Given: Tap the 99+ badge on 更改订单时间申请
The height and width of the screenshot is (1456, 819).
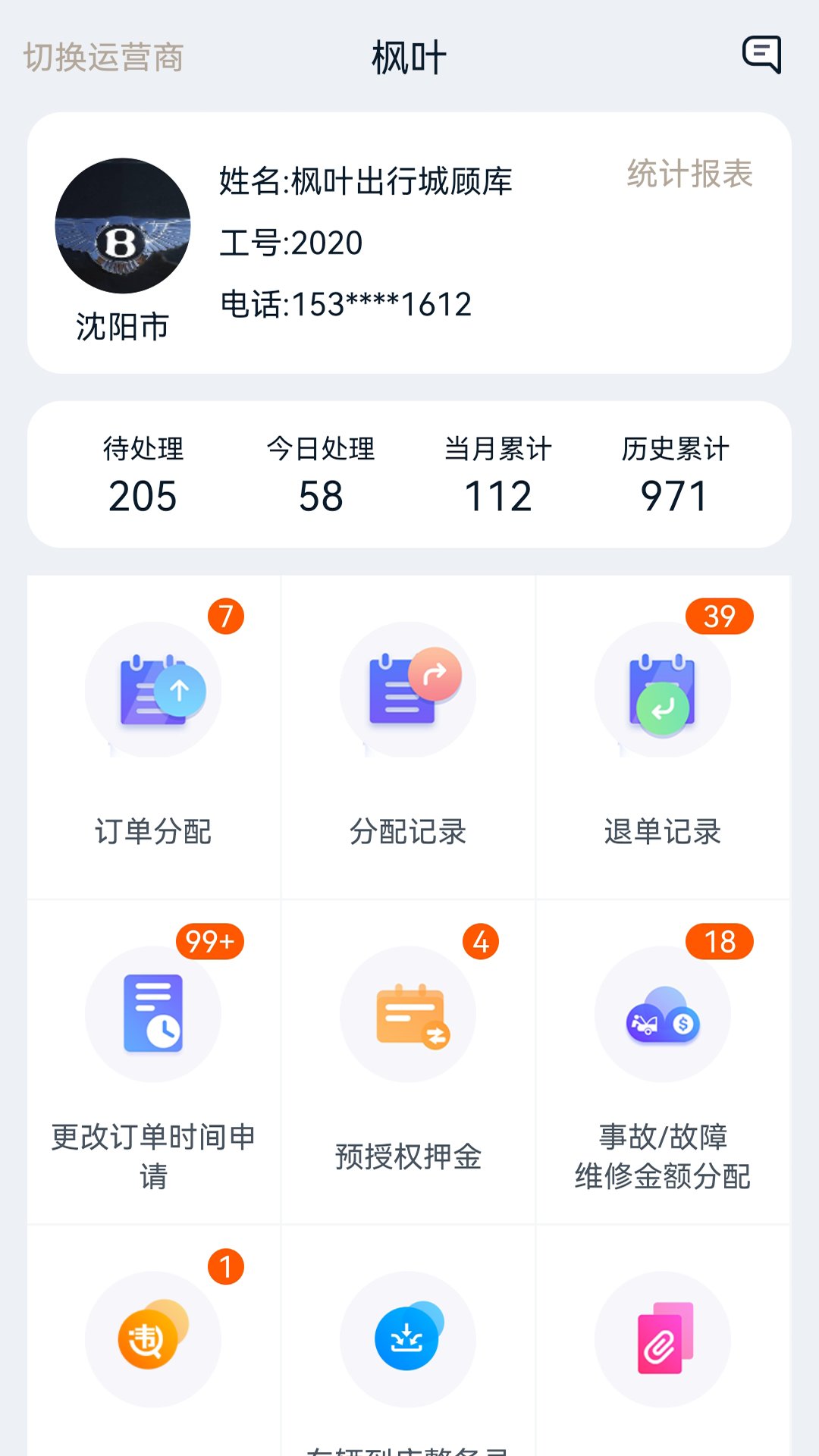Looking at the screenshot, I should pos(210,941).
